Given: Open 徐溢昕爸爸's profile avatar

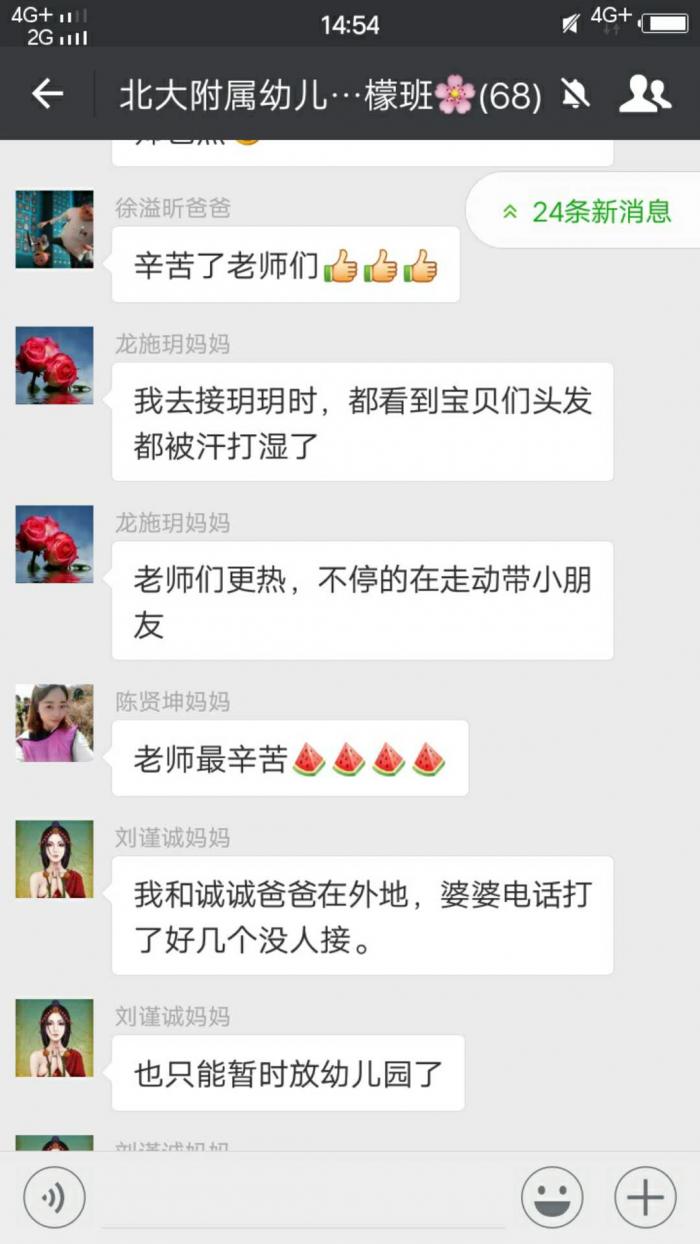Looking at the screenshot, I should [x=55, y=229].
